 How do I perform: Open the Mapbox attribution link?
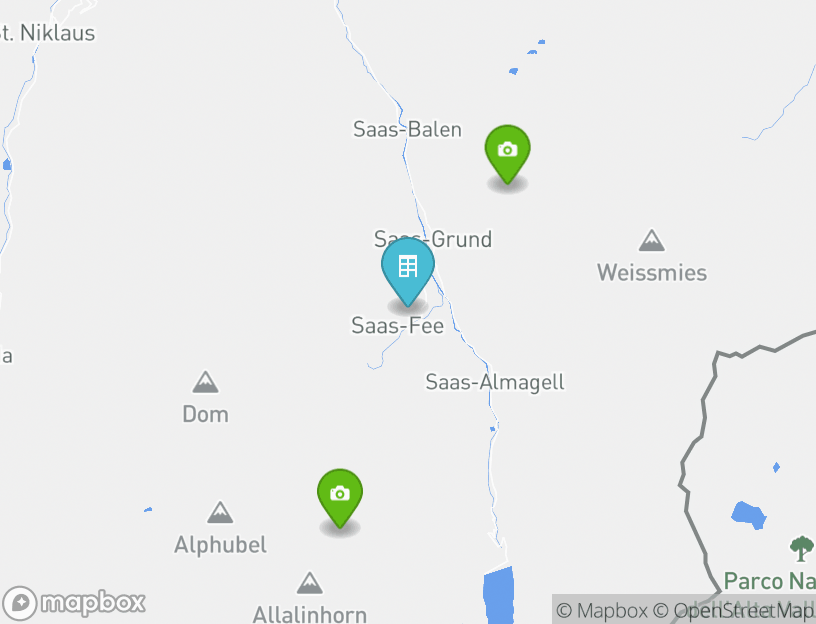[602, 610]
